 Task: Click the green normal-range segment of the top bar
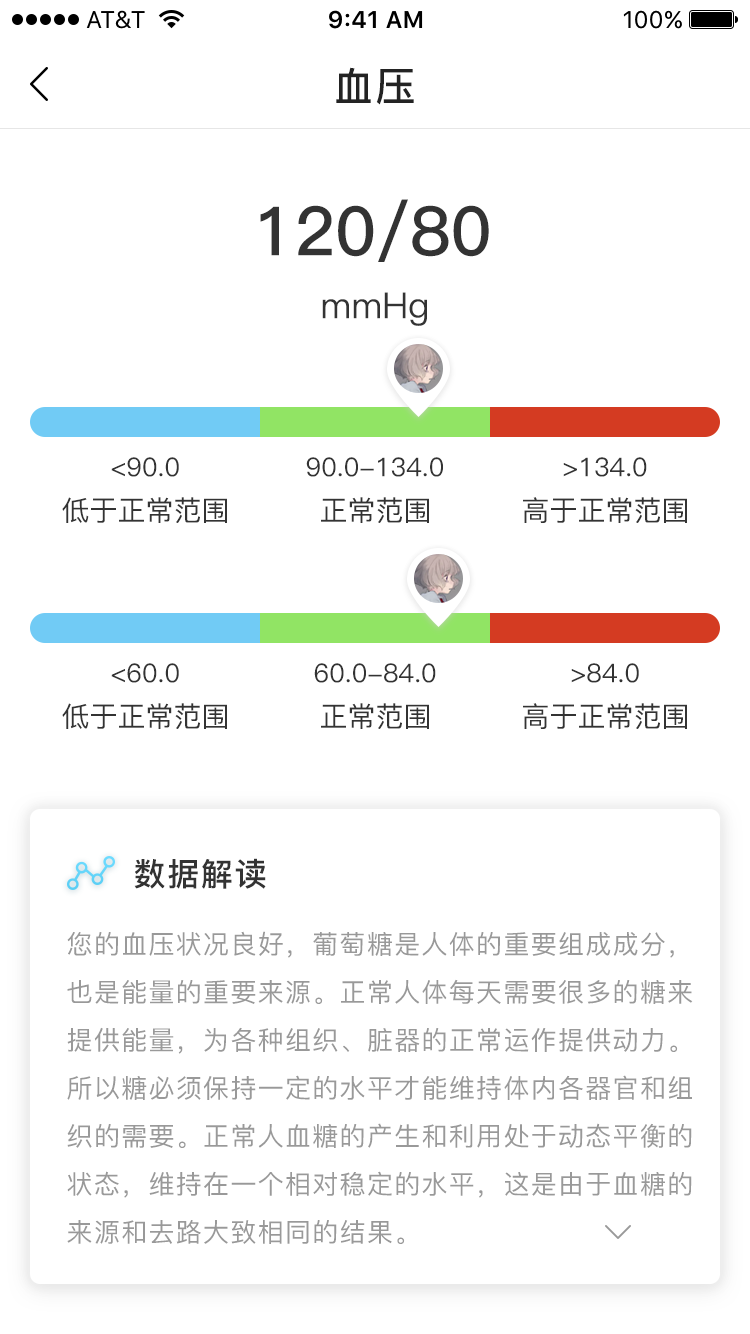tap(374, 421)
